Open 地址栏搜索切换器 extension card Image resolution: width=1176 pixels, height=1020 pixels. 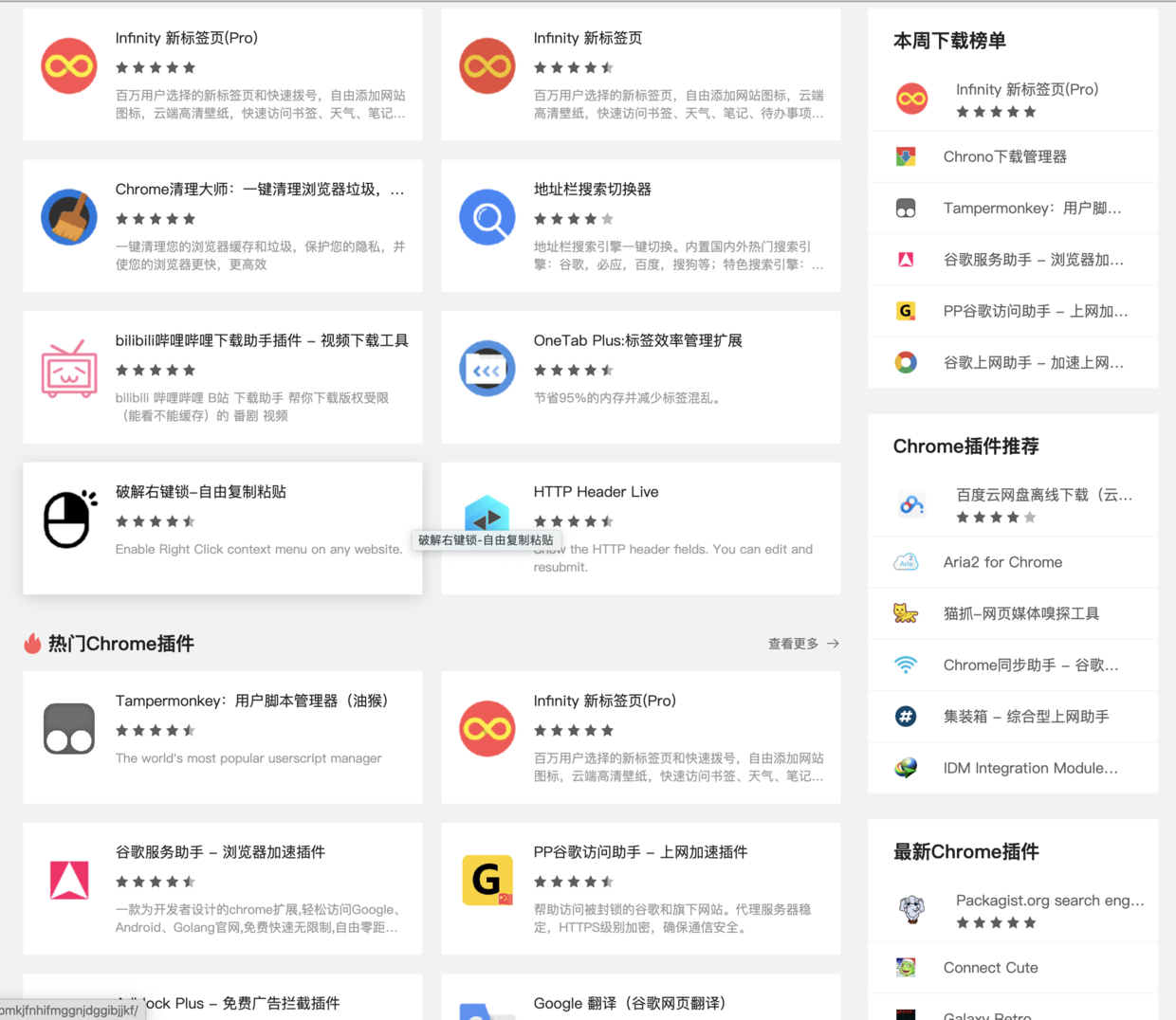[x=592, y=190]
